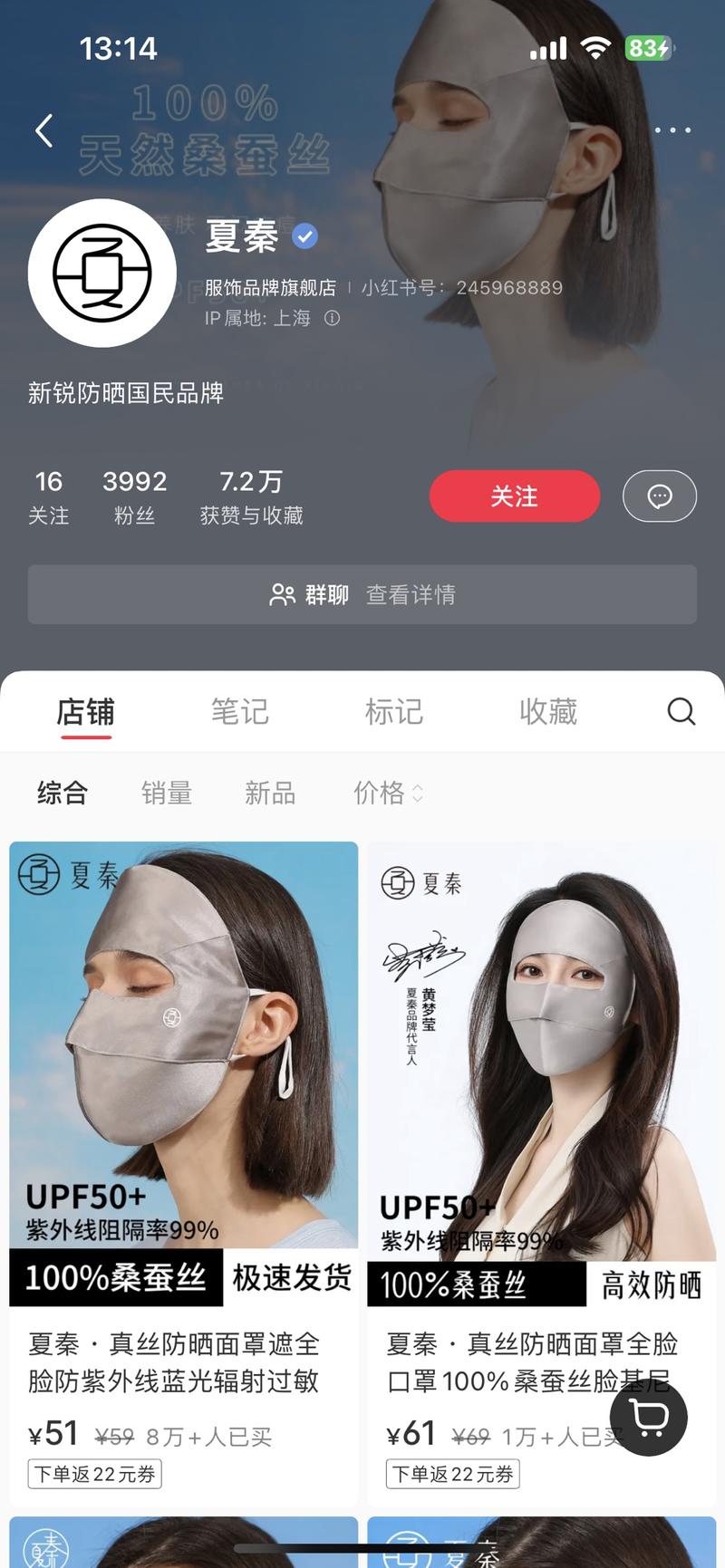Switch to the 收藏 tab

[x=547, y=712]
